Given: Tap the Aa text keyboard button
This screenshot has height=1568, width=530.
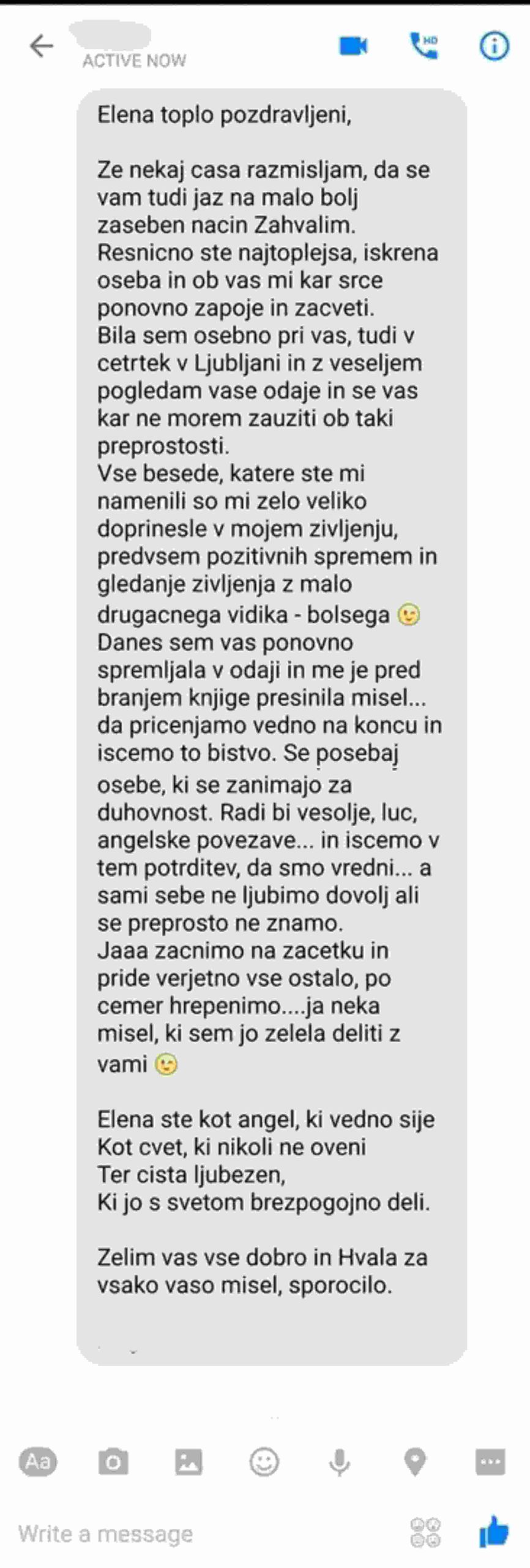Looking at the screenshot, I should [x=38, y=1461].
